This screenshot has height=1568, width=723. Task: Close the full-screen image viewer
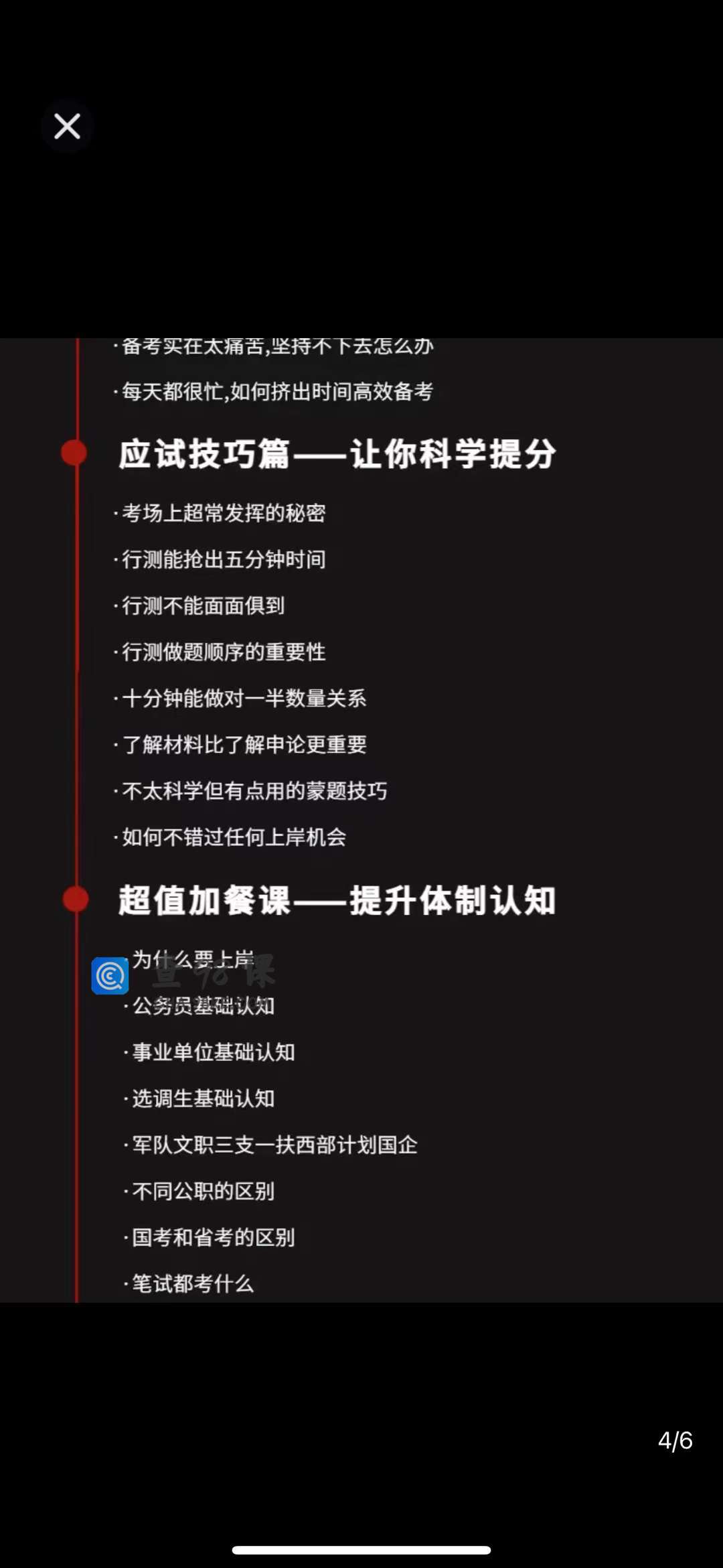click(67, 126)
